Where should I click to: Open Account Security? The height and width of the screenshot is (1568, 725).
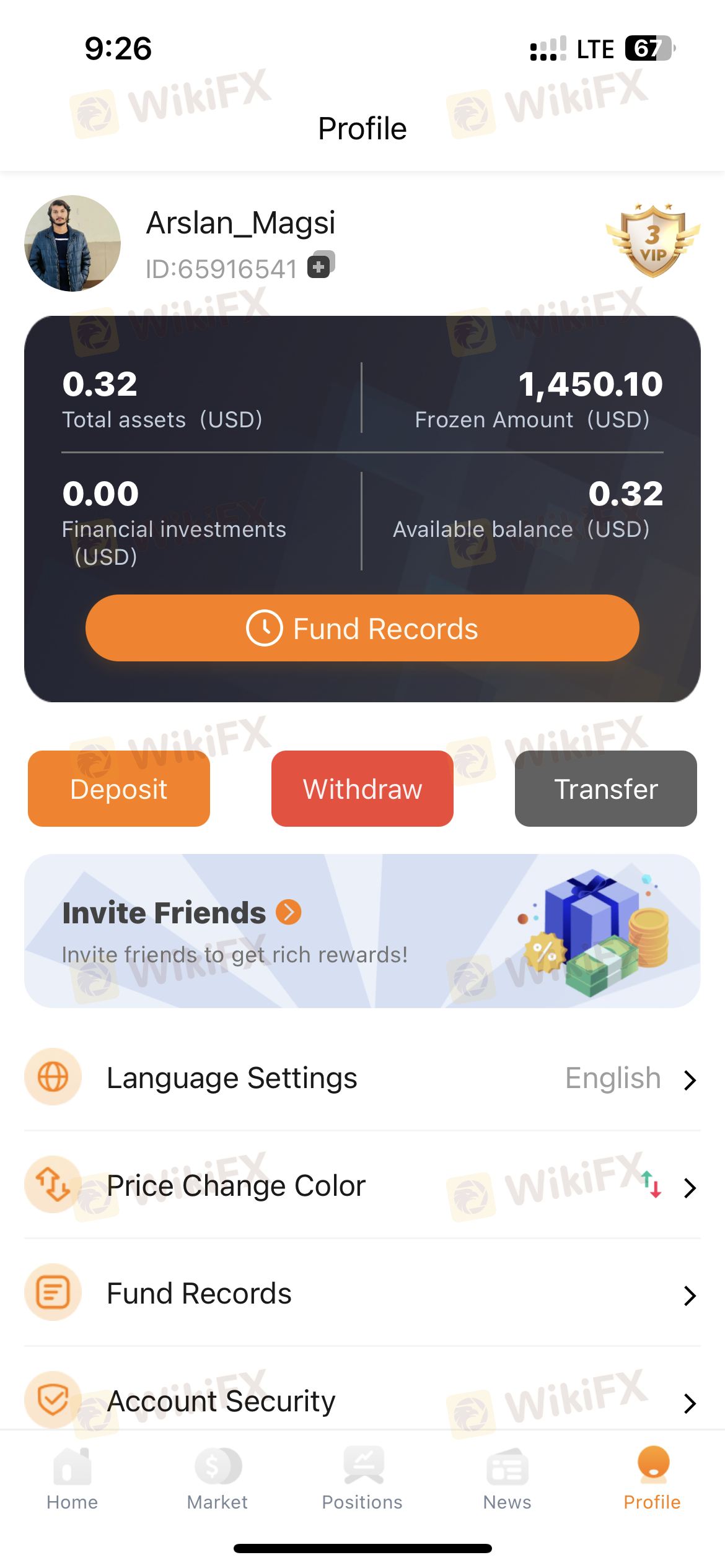pos(362,1401)
